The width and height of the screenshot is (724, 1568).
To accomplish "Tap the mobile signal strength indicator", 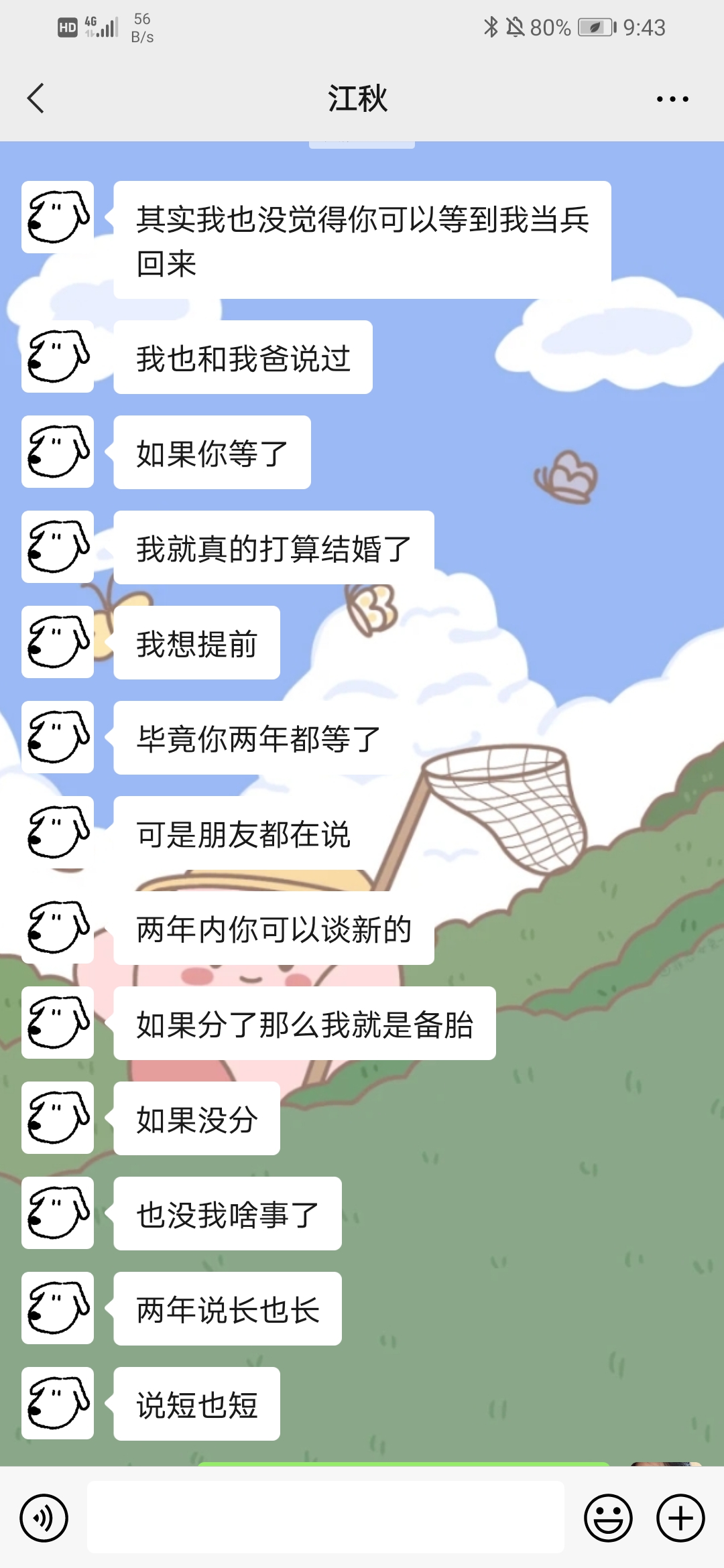I will 107,27.
